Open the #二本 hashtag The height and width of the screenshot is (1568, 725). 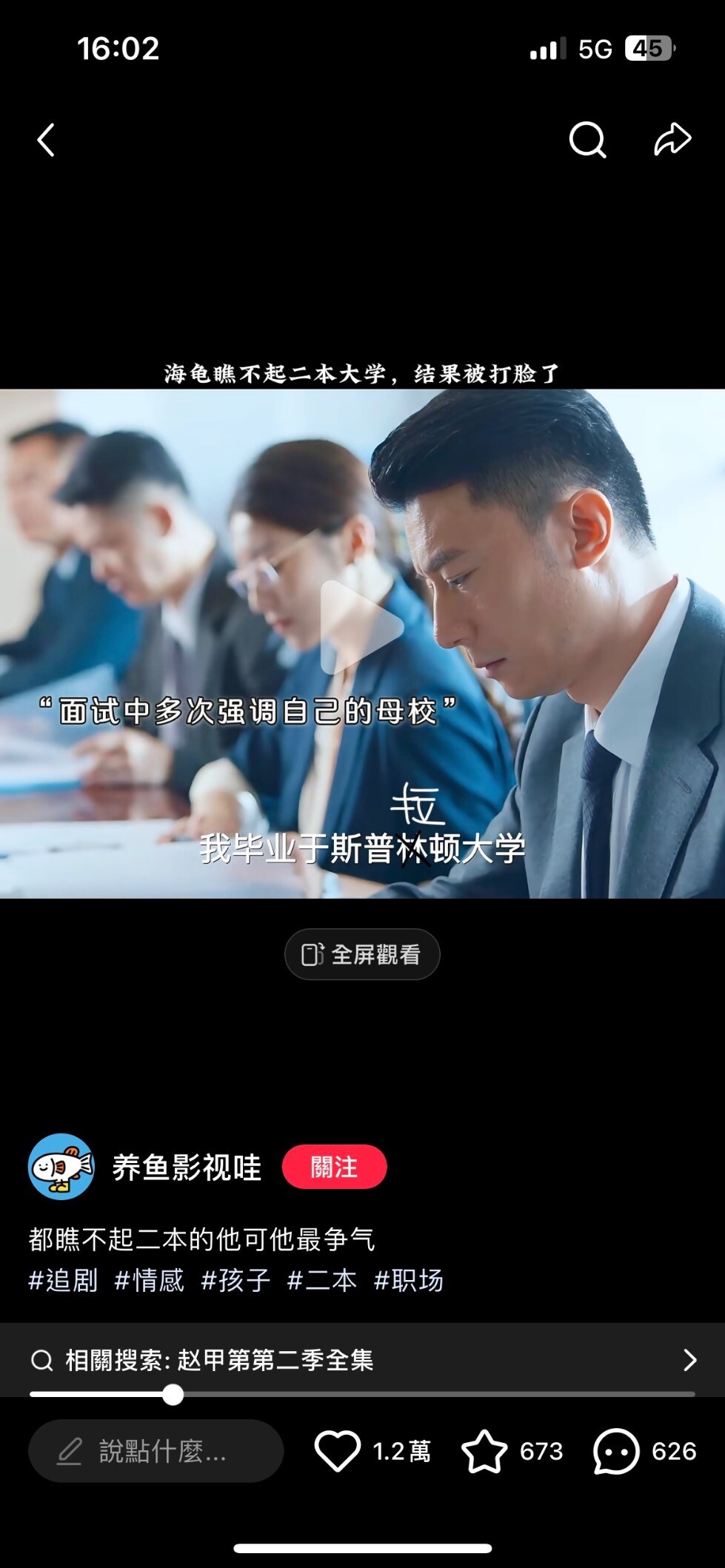click(322, 1280)
